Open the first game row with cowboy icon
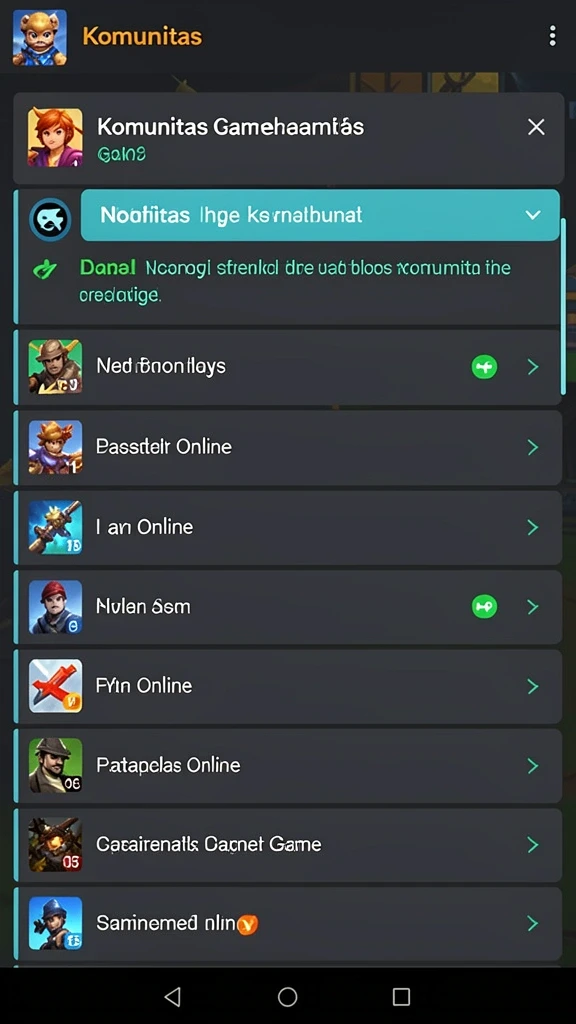 [289, 366]
